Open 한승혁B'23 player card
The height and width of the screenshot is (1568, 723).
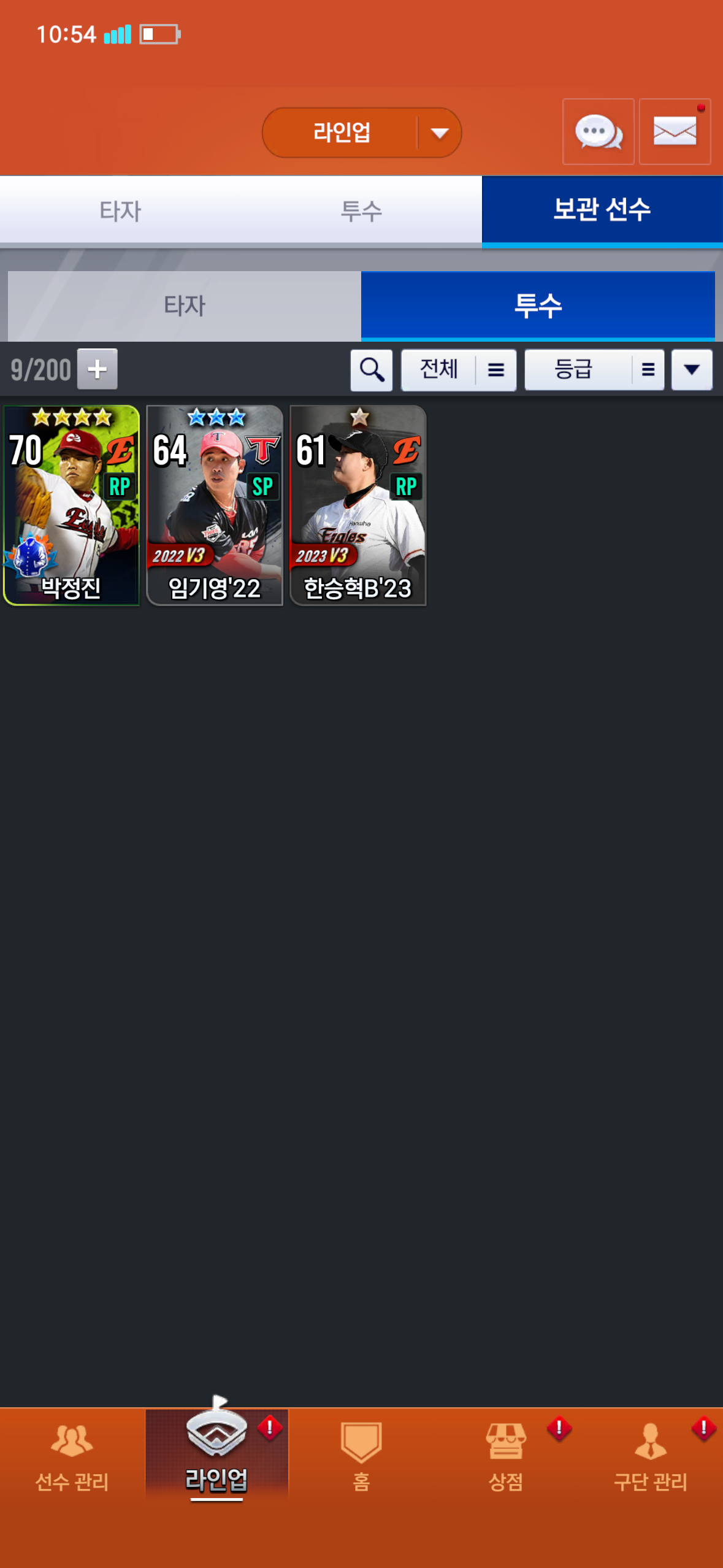[x=358, y=505]
